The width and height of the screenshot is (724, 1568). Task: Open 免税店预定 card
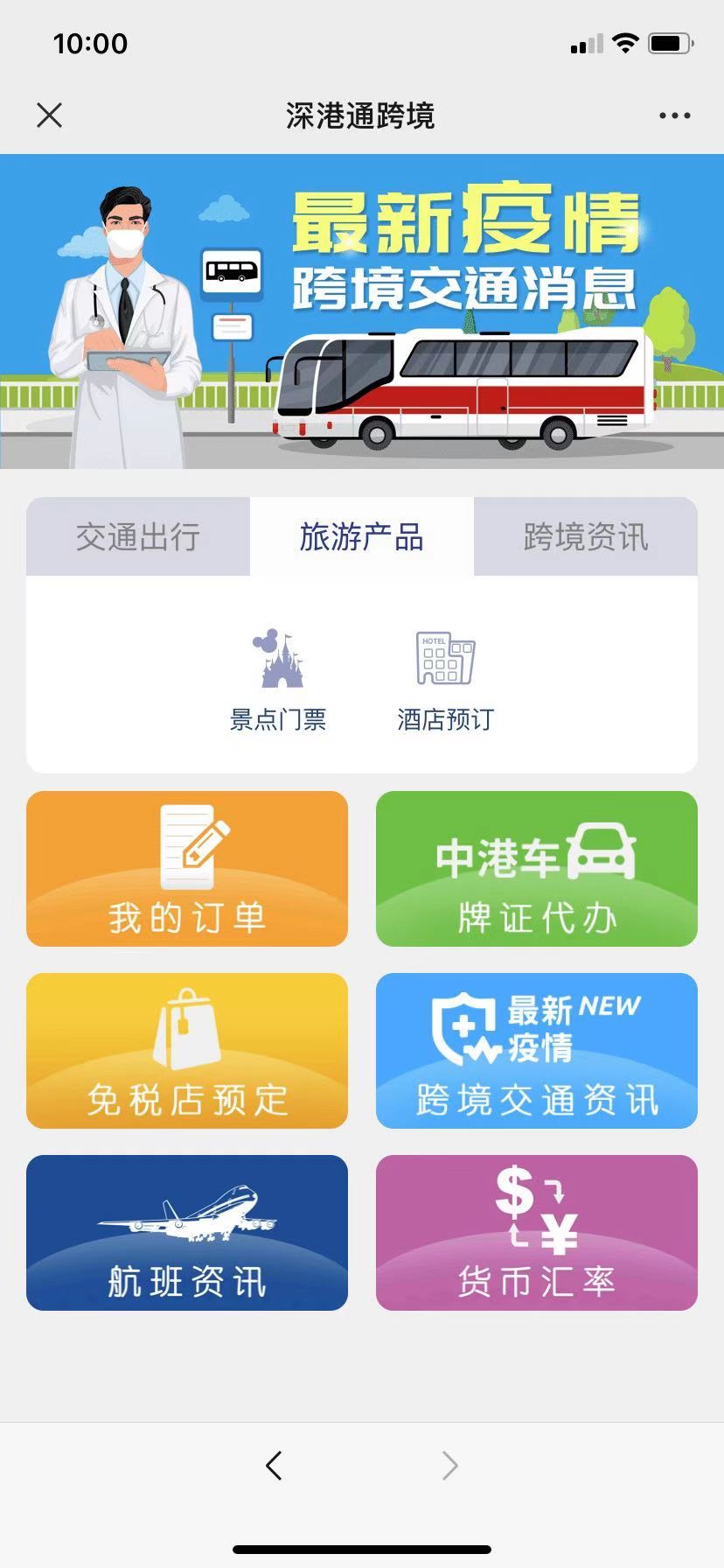[x=187, y=1051]
